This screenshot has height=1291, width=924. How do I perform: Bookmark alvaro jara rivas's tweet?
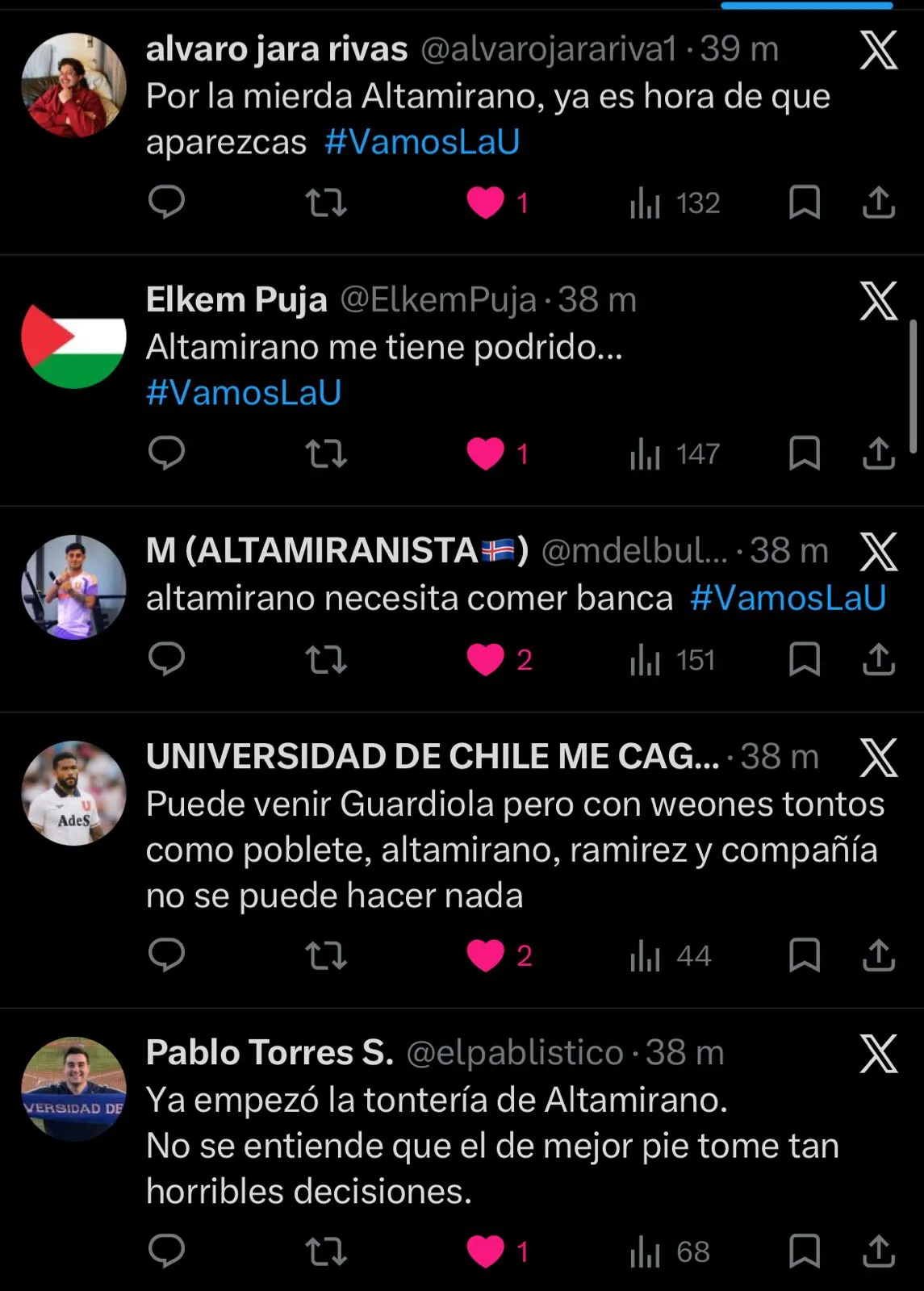click(x=804, y=203)
